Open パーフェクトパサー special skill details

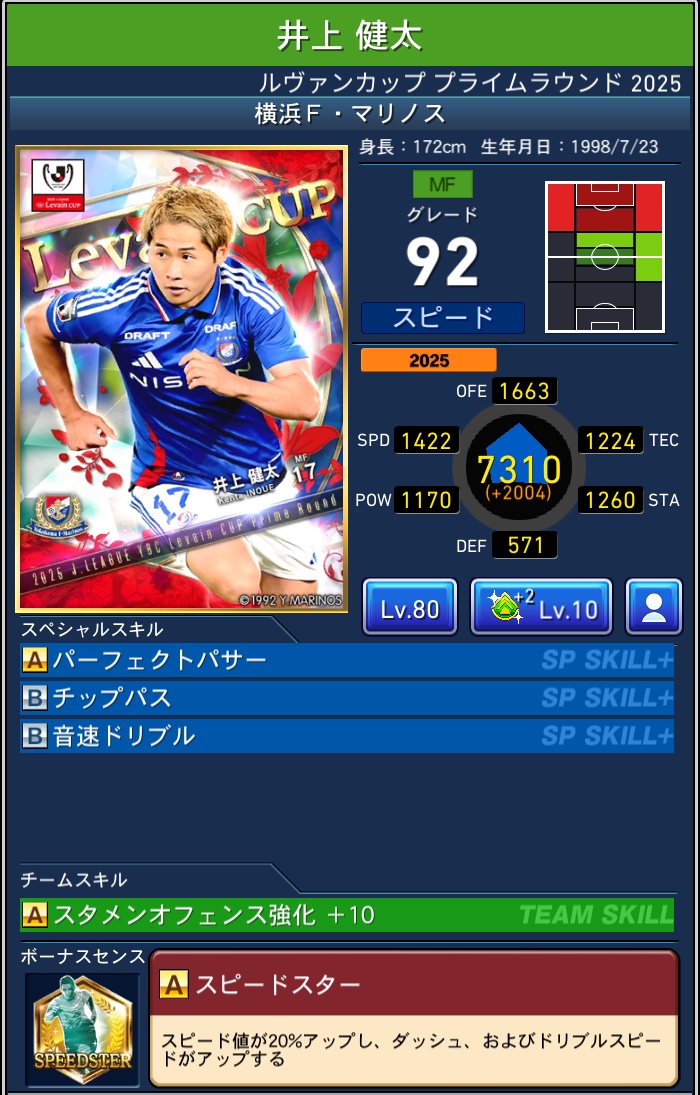(346, 660)
